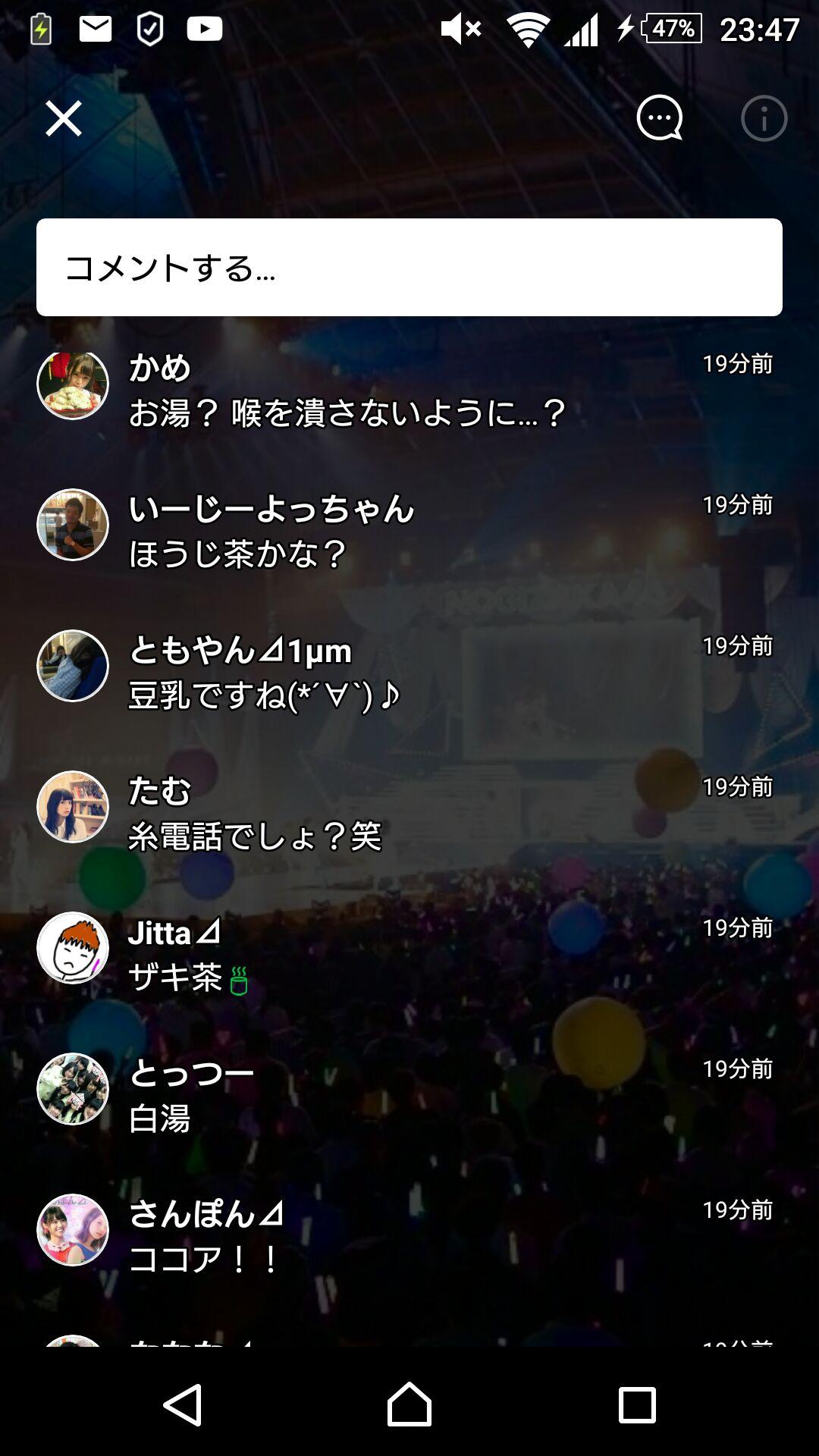Tap the speech bubble comments icon
This screenshot has width=819, height=1456.
[659, 118]
